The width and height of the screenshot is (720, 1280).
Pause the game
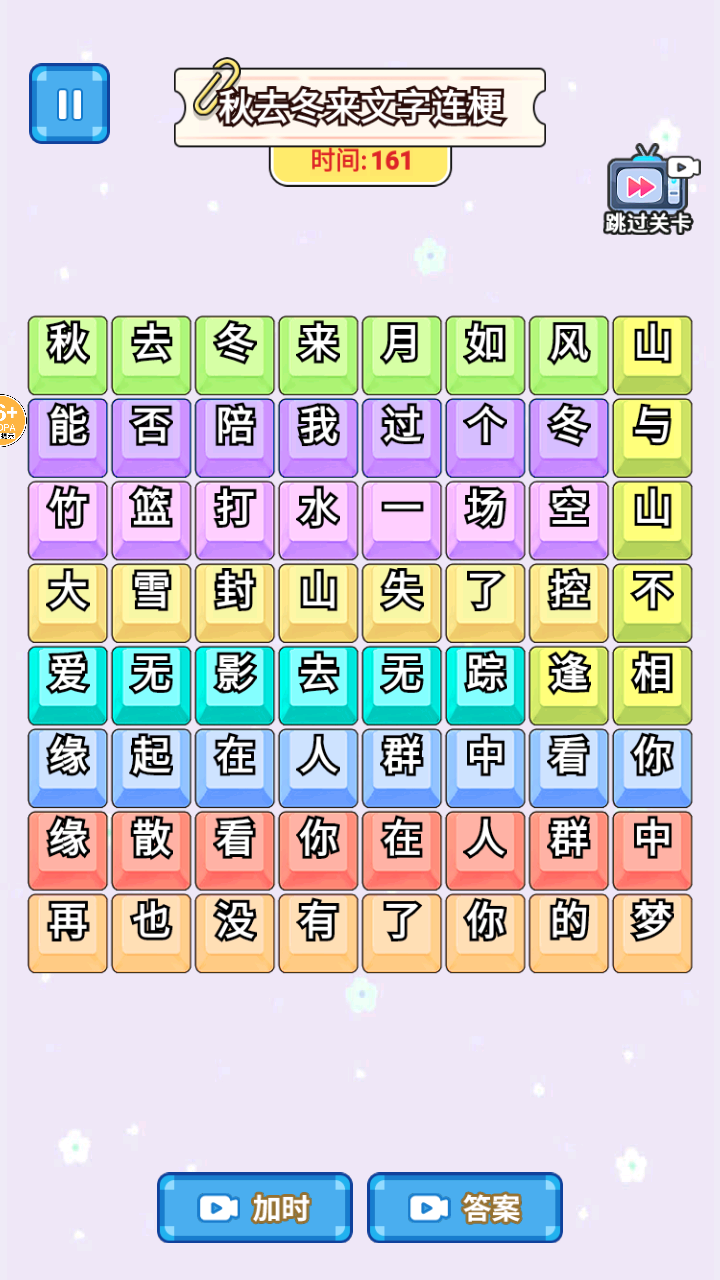69,104
